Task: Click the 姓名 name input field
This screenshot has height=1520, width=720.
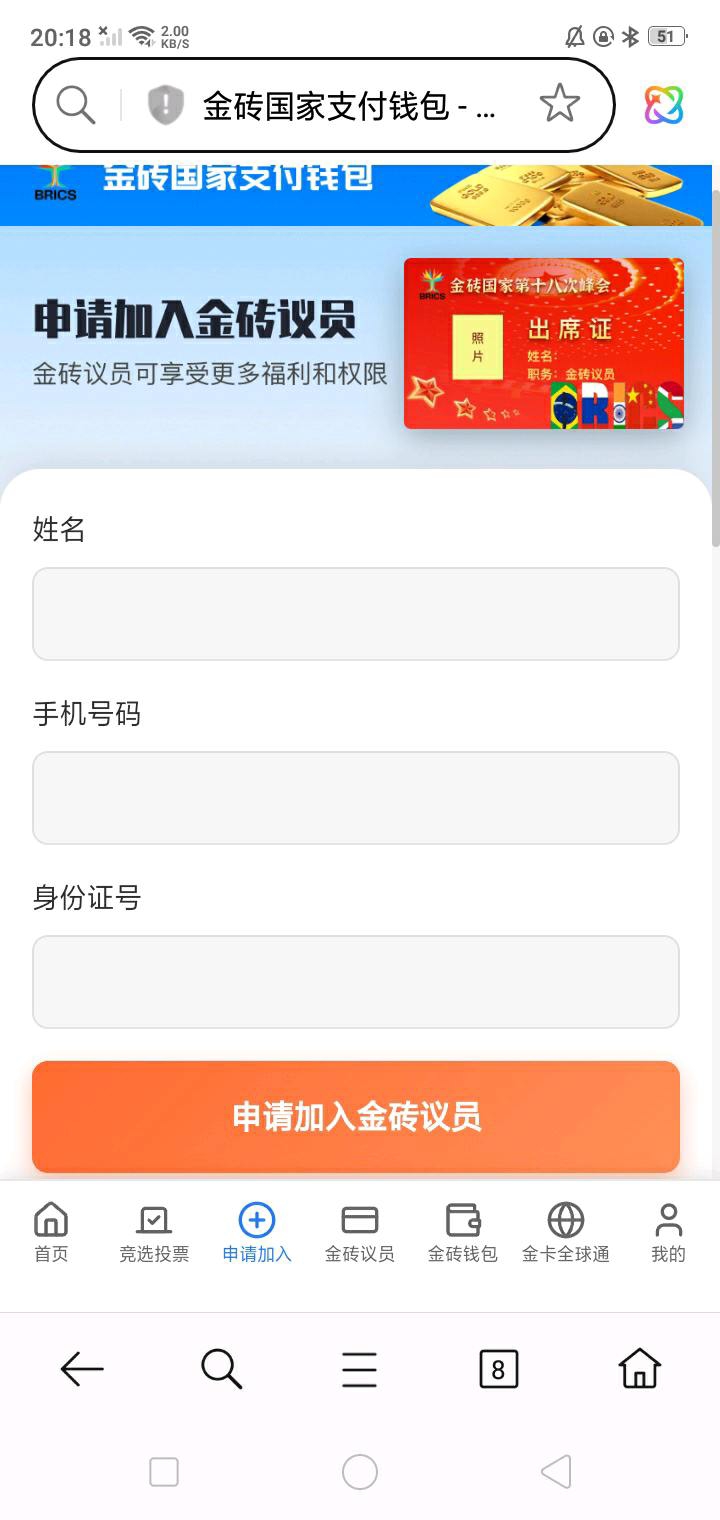Action: point(355,613)
